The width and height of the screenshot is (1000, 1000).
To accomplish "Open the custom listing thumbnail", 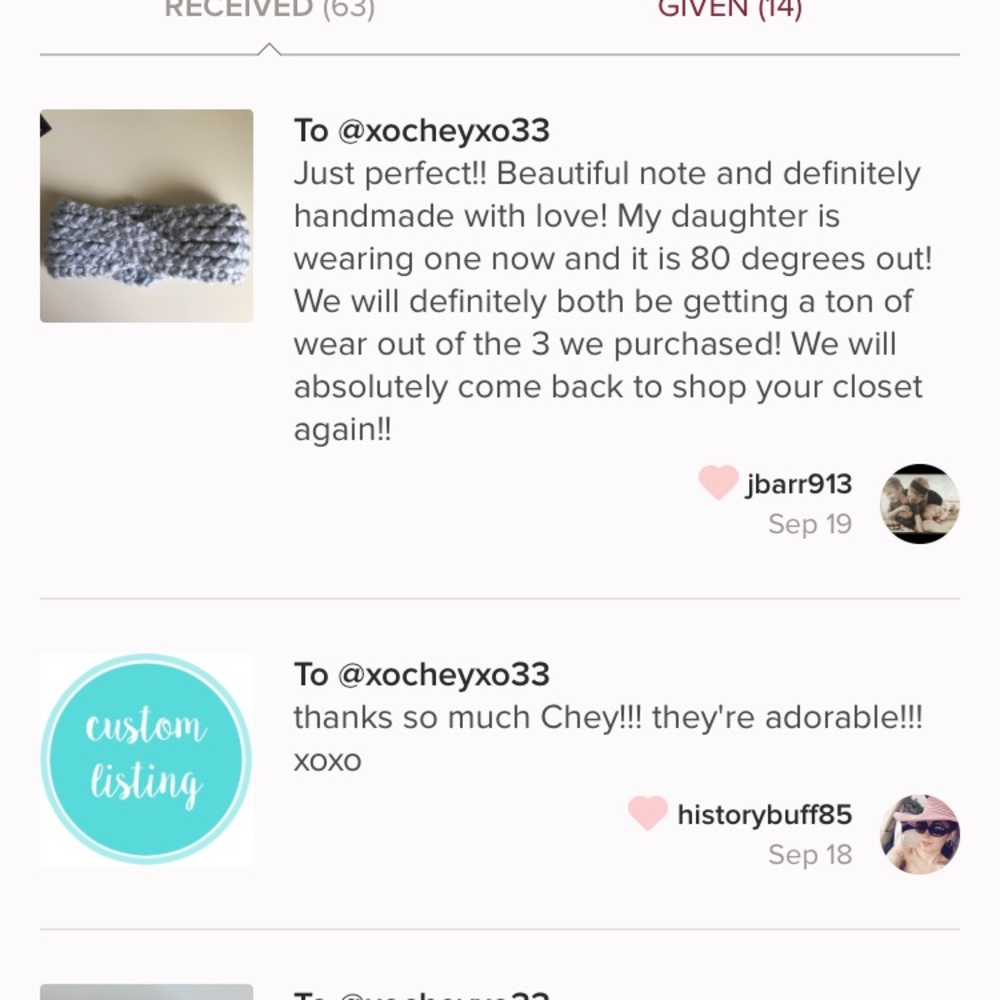I will point(147,759).
